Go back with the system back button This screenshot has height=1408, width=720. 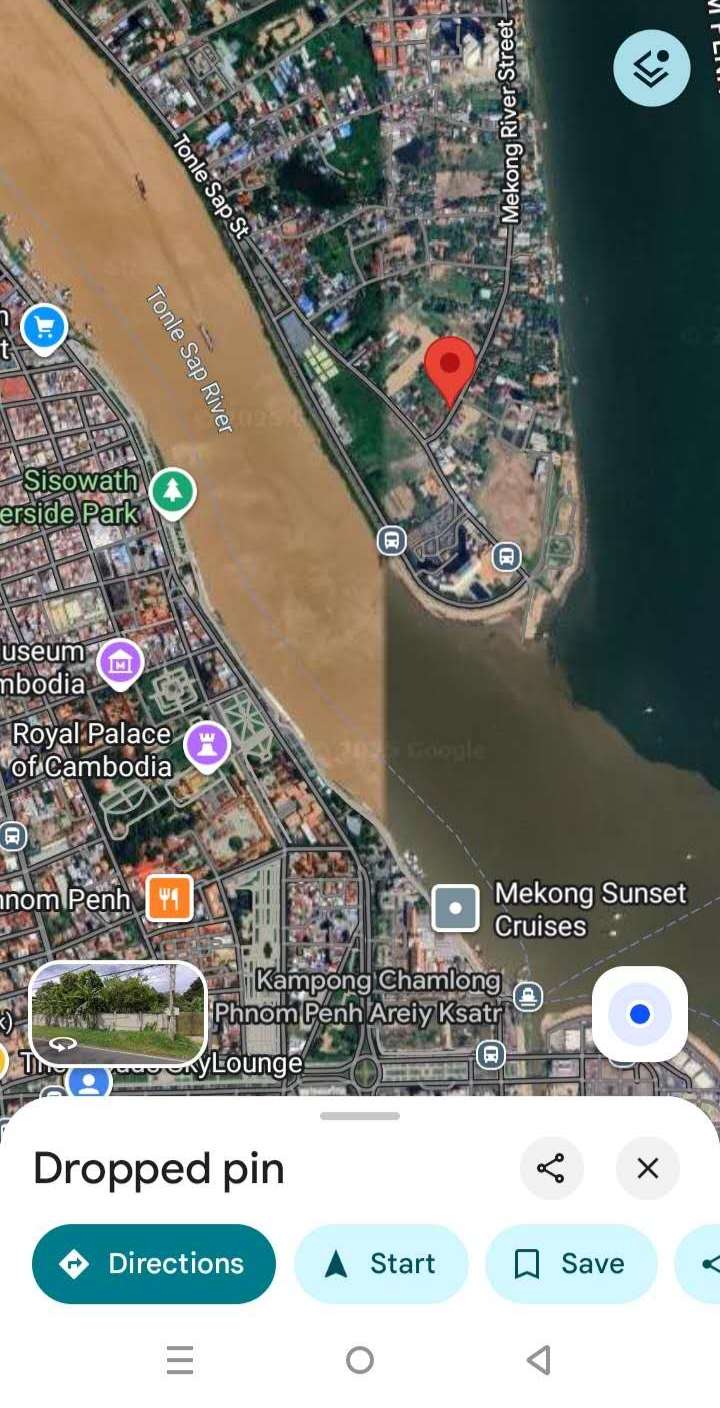[539, 1360]
